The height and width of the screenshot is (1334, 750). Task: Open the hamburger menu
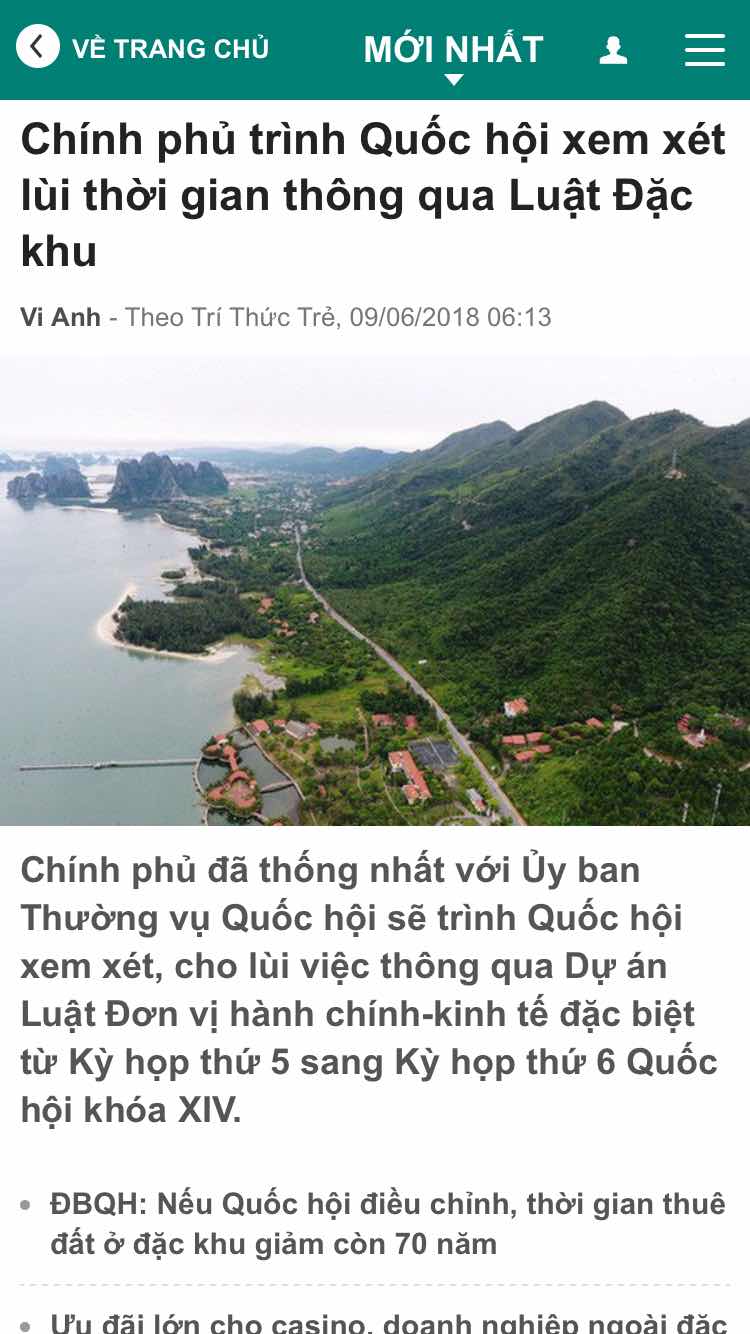(705, 49)
